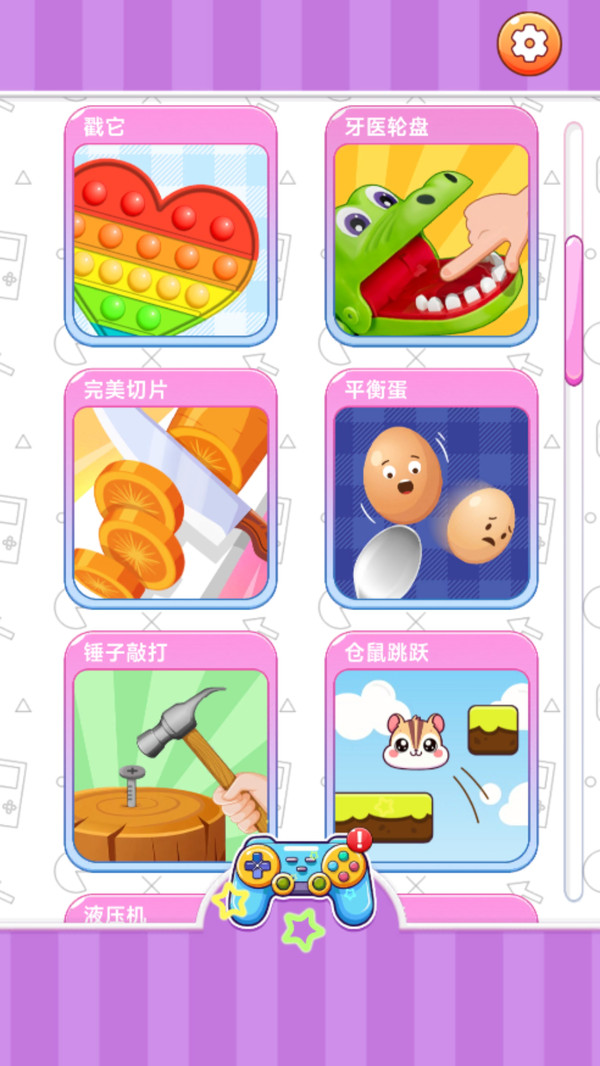
Task: Launch the 牙医轮盘 crocodile game
Action: (x=431, y=240)
